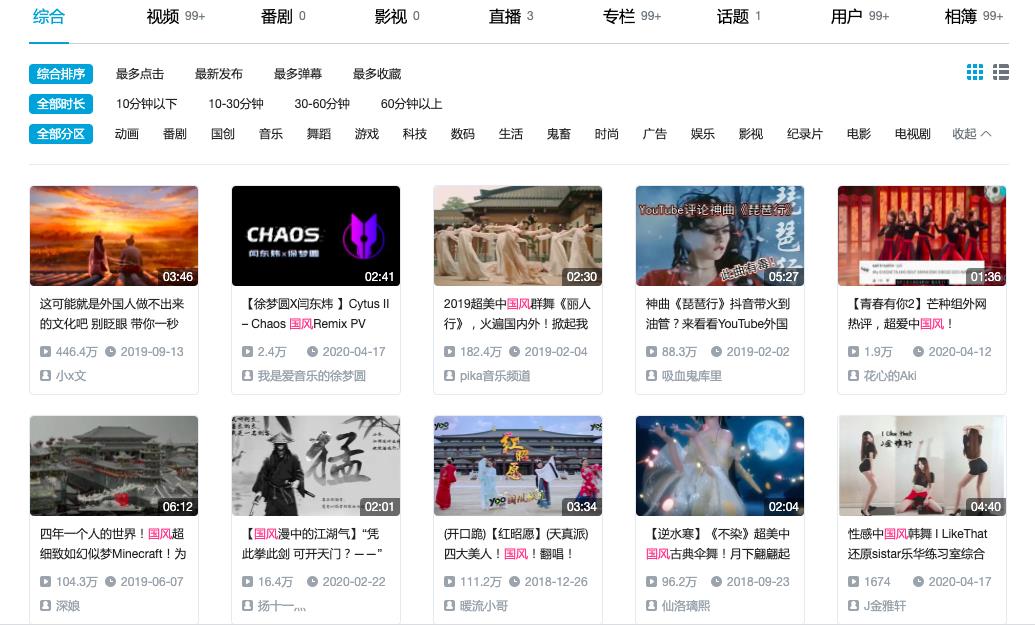The width and height of the screenshot is (1035, 625).
Task: Open the 番剧 tab
Action: pyautogui.click(x=276, y=16)
